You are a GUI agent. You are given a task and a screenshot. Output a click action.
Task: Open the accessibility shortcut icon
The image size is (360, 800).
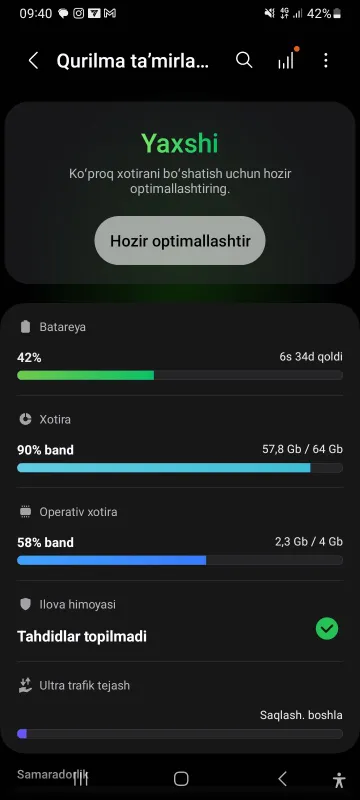point(339,780)
